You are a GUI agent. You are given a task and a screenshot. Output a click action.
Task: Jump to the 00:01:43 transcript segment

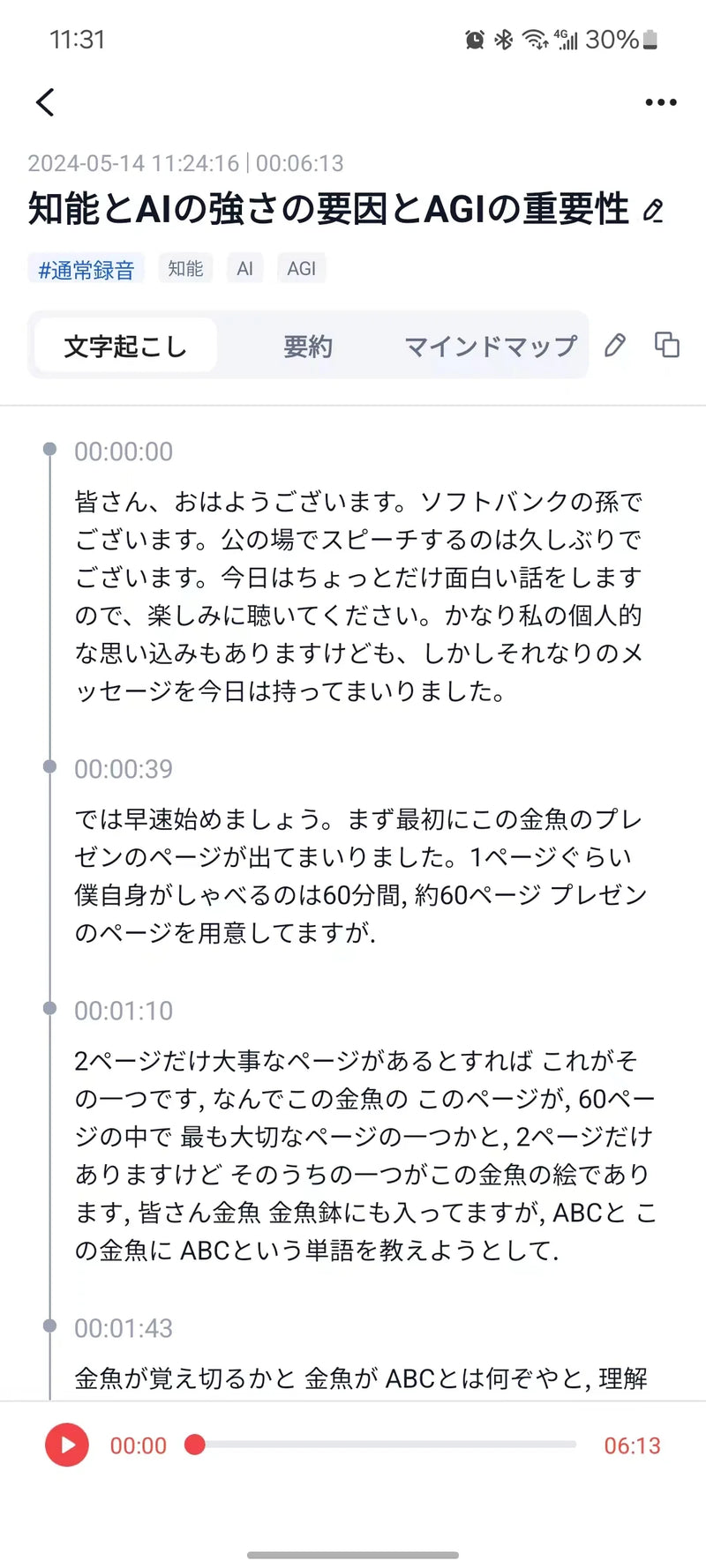(x=124, y=1328)
